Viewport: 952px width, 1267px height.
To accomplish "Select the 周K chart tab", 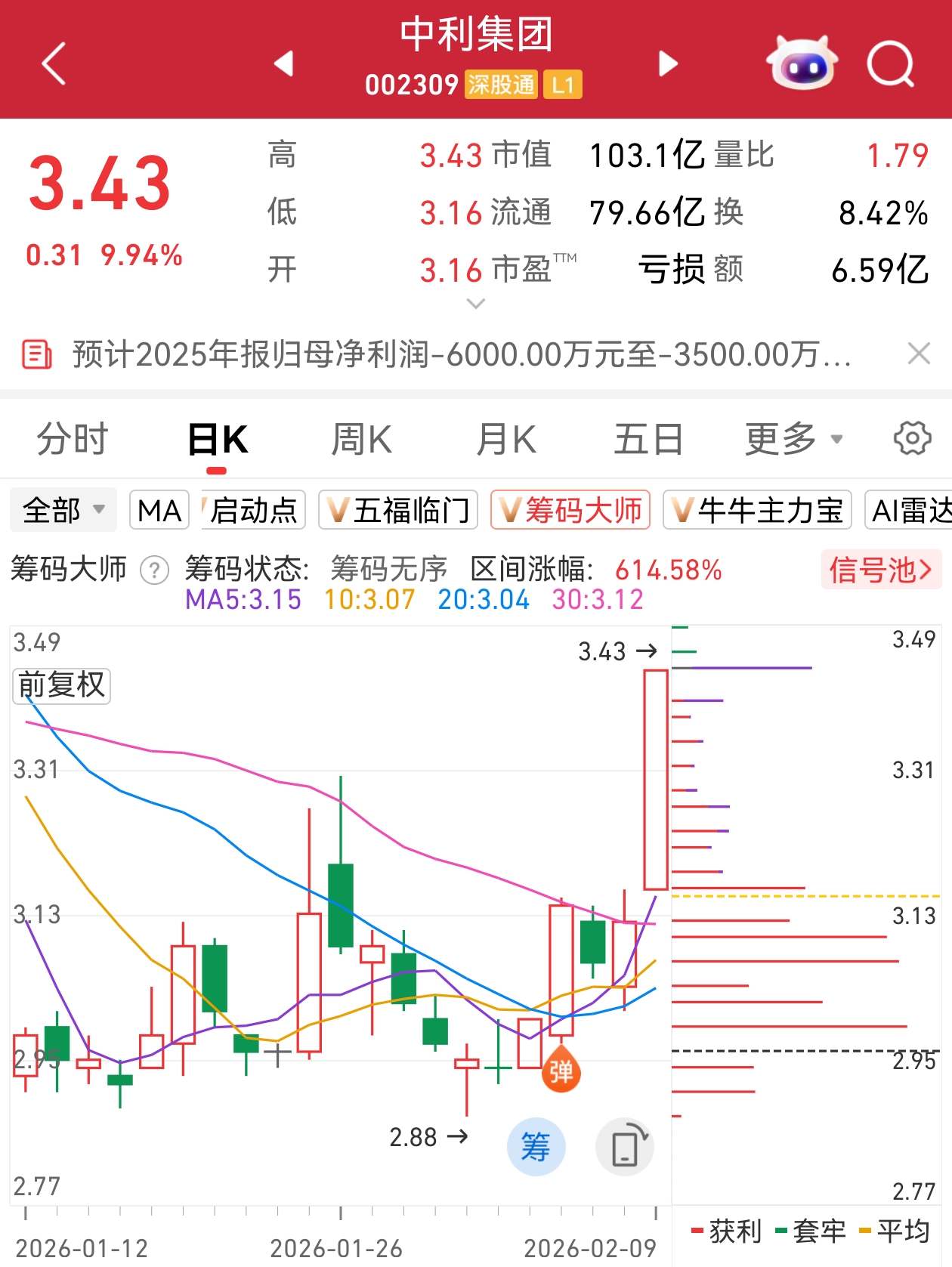I will (362, 439).
